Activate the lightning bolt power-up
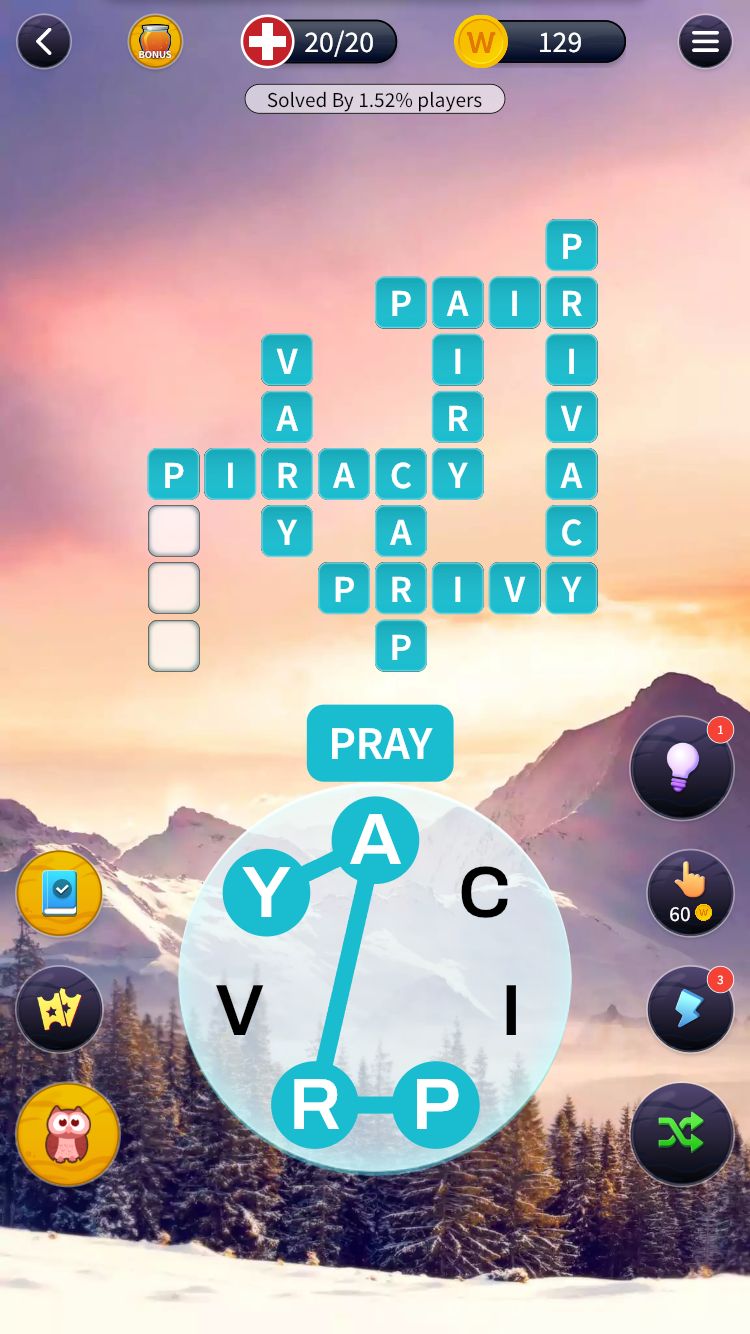The height and width of the screenshot is (1334, 750). pos(690,1009)
